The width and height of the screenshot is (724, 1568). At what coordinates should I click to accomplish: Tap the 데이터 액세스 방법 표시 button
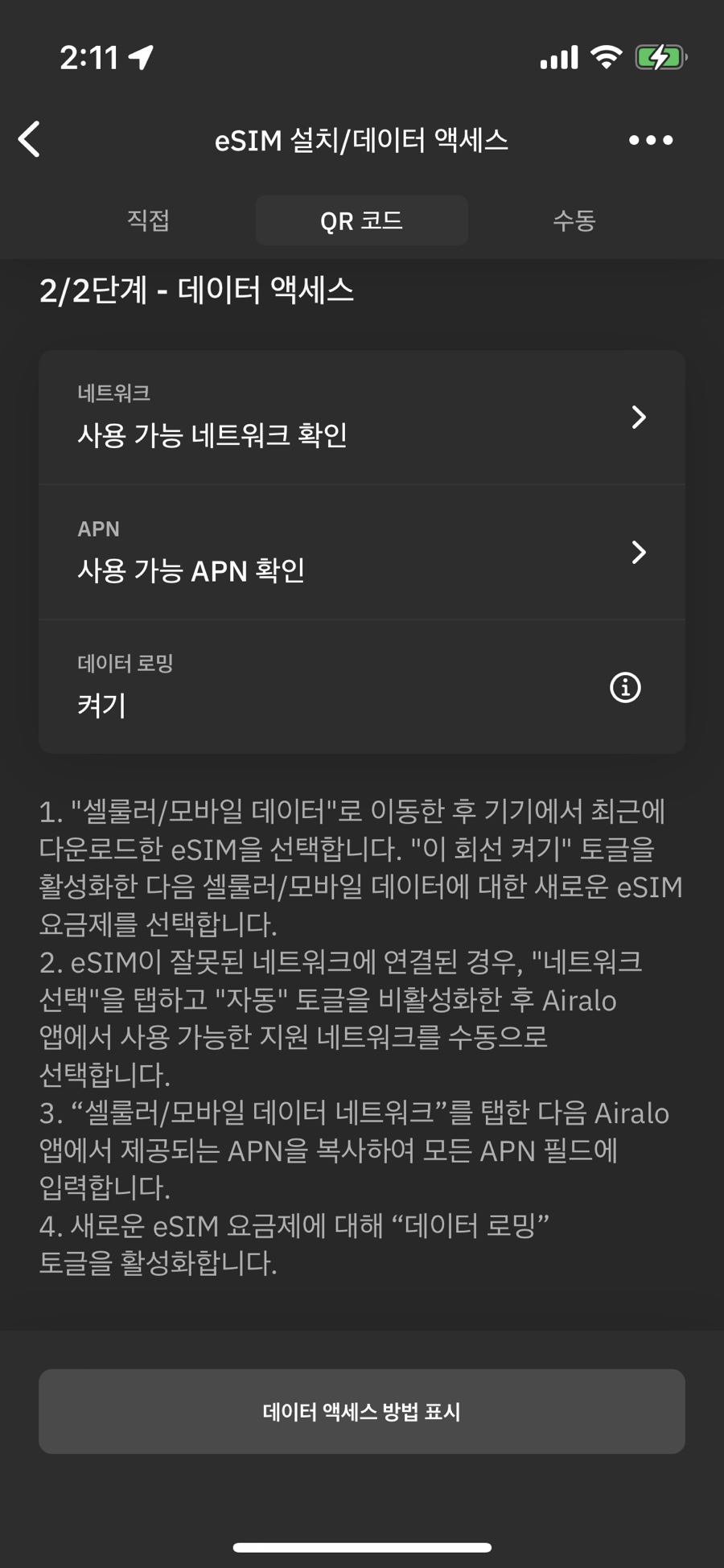pos(362,1411)
